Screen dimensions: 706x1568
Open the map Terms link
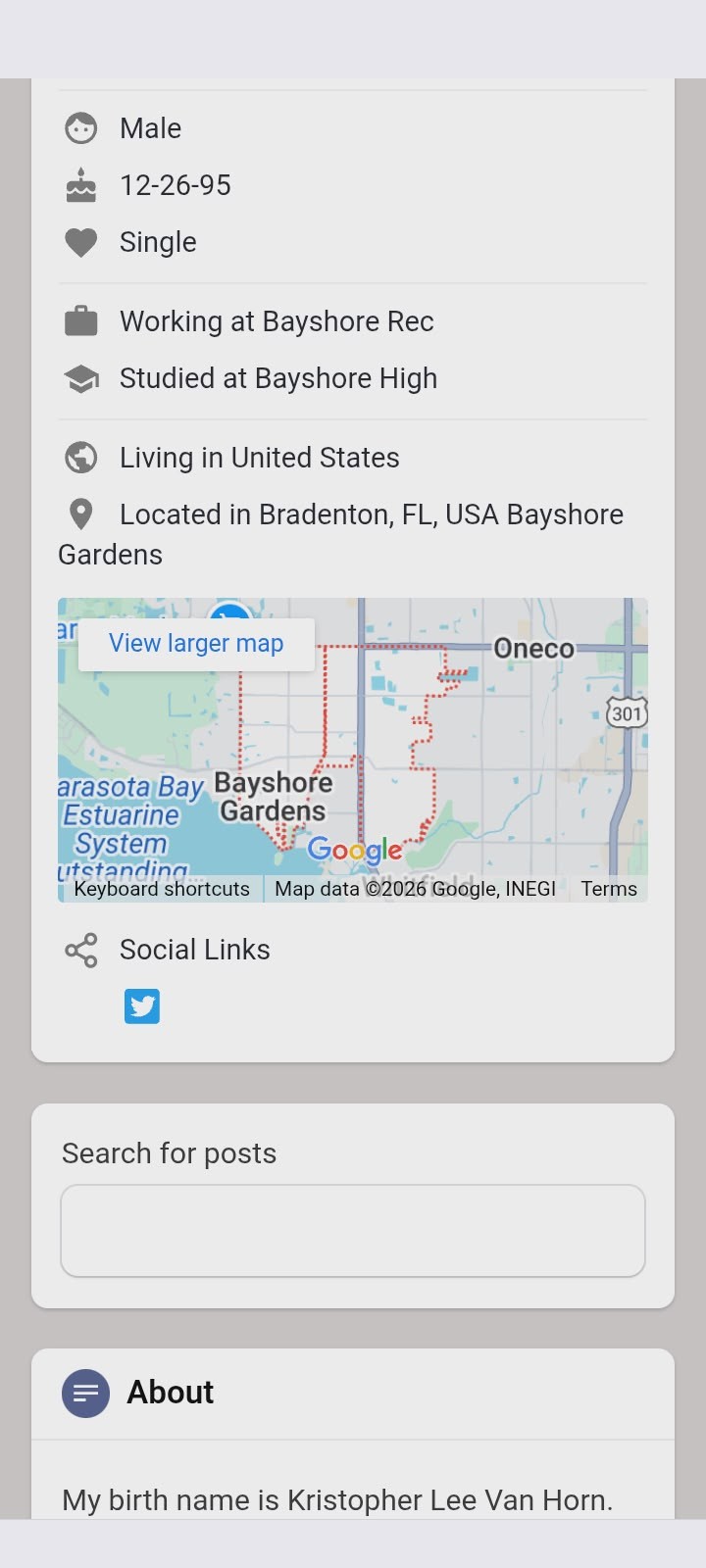608,889
